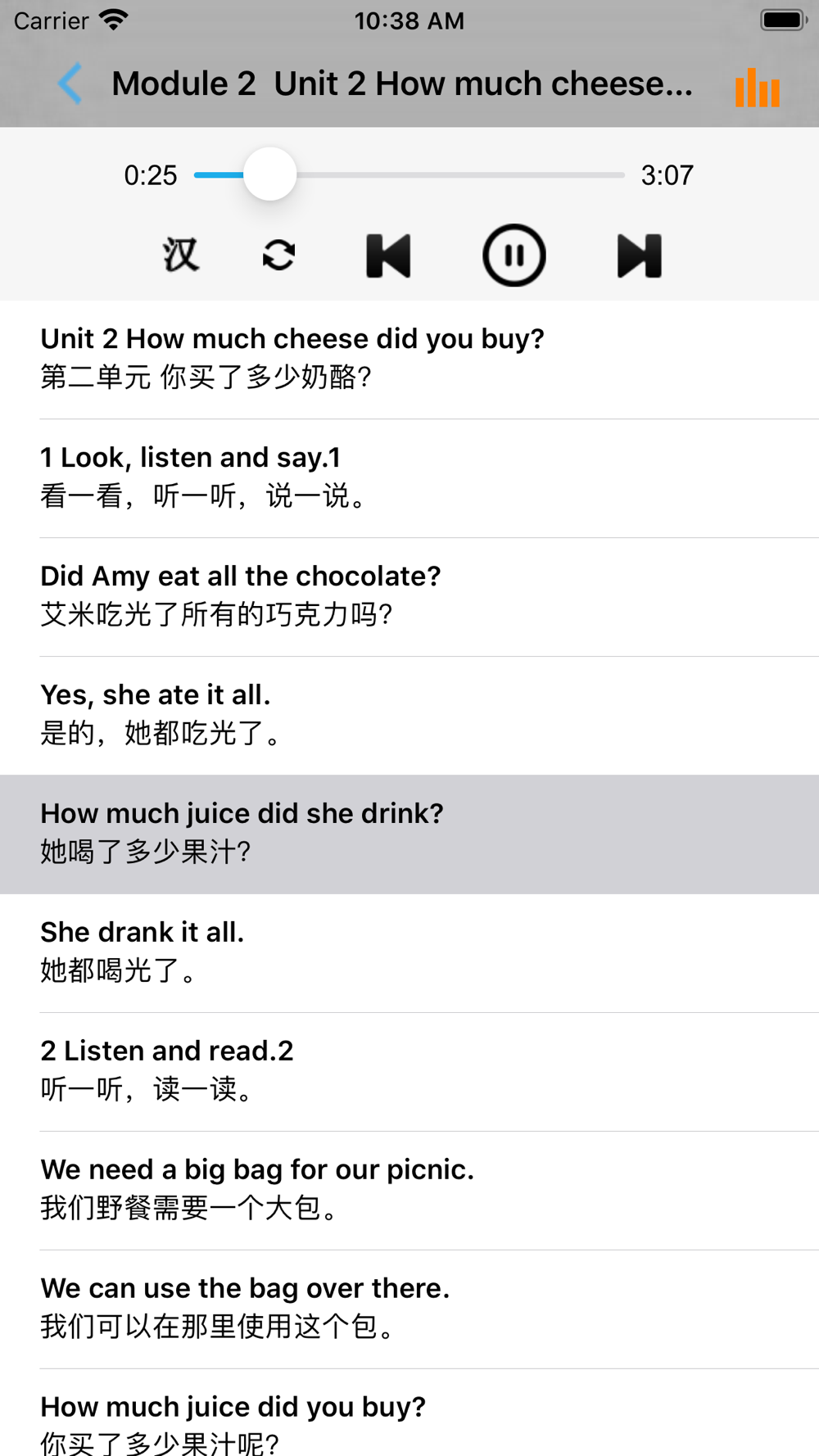
Task: Tap the audio progress slider
Action: click(x=409, y=174)
